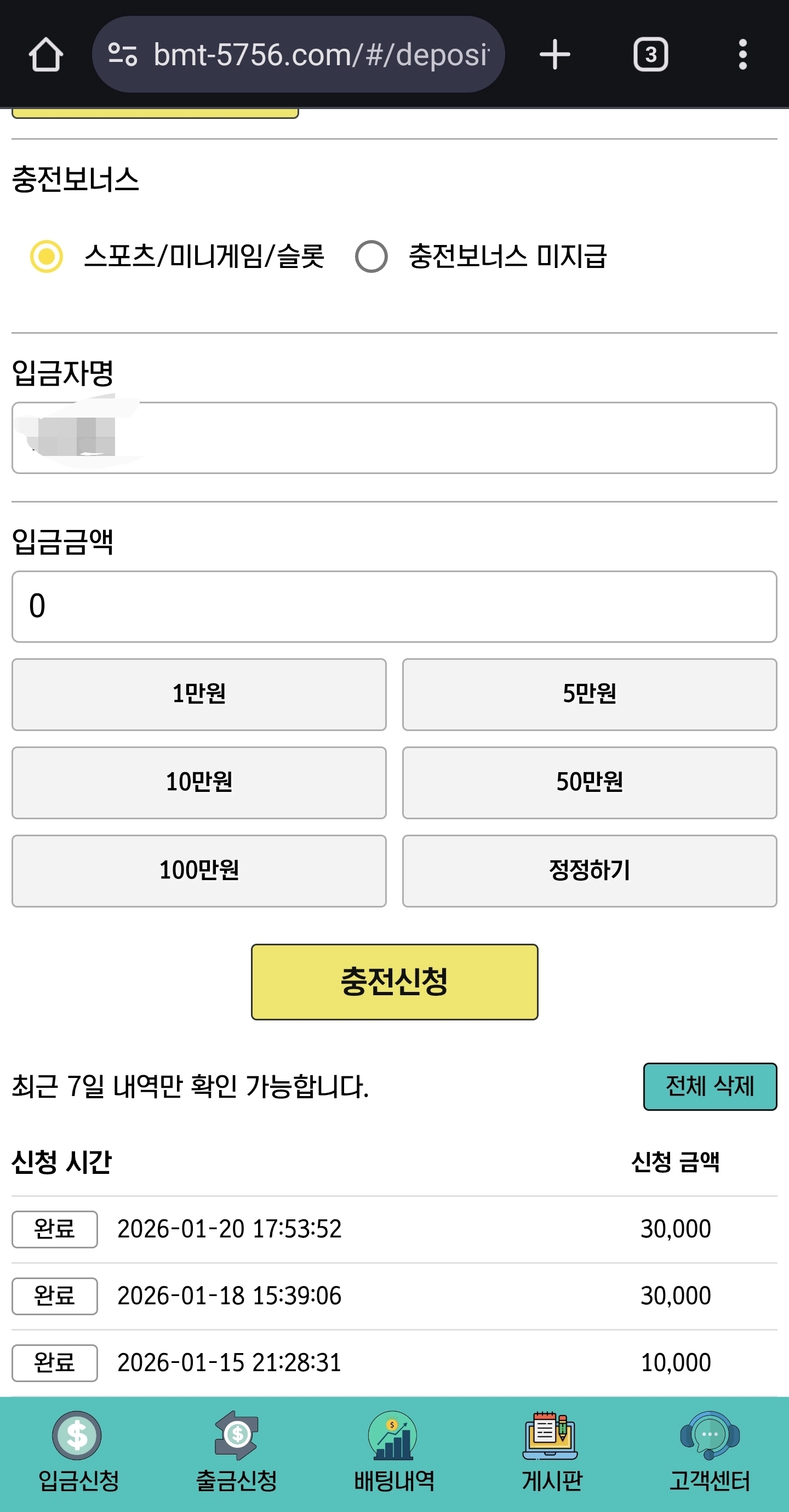The image size is (789, 1512).
Task: Select the 스포츠/미니게임/슬롯 bonus option
Action: click(x=46, y=256)
